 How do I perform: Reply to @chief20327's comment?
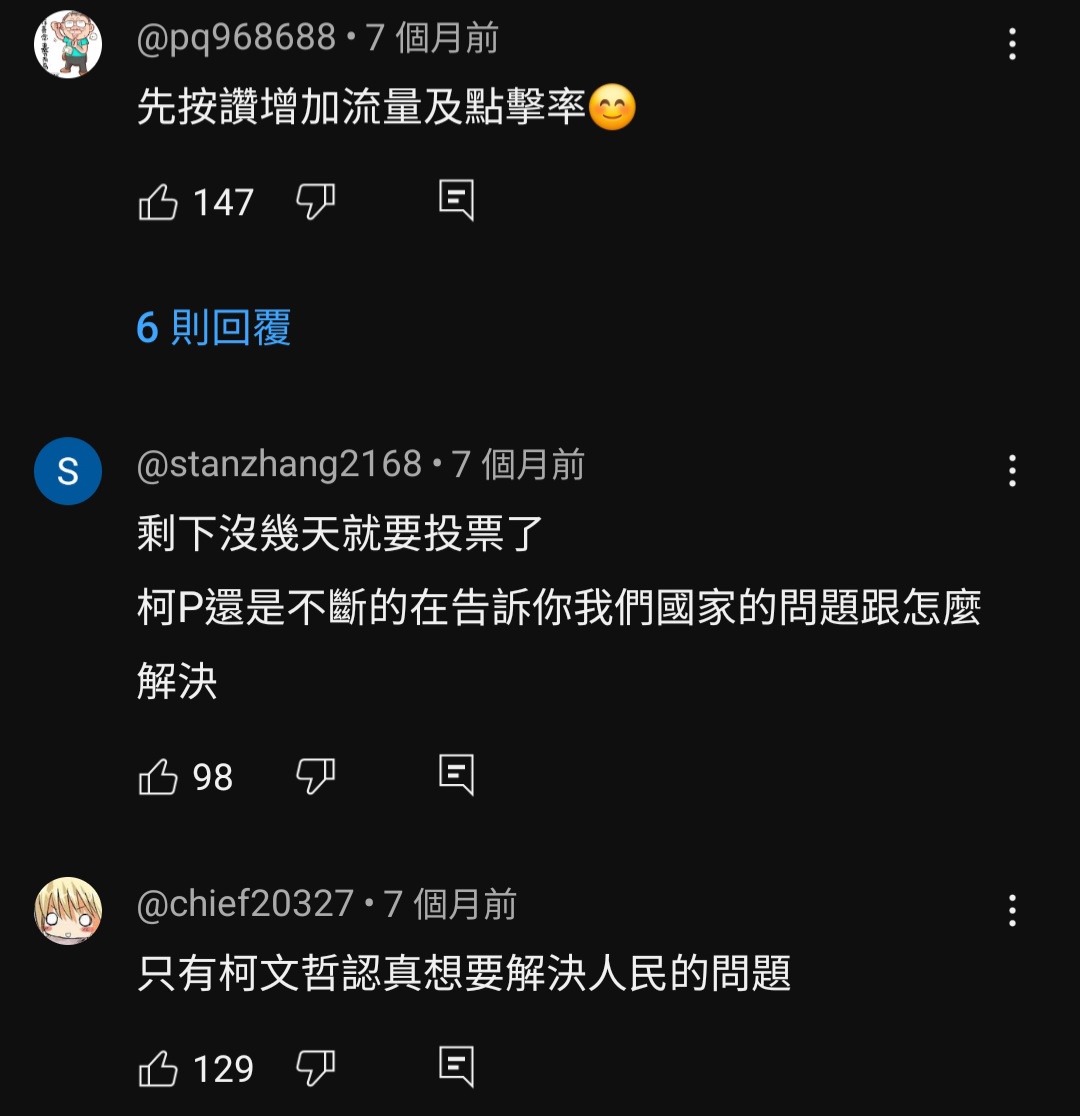pyautogui.click(x=456, y=1068)
